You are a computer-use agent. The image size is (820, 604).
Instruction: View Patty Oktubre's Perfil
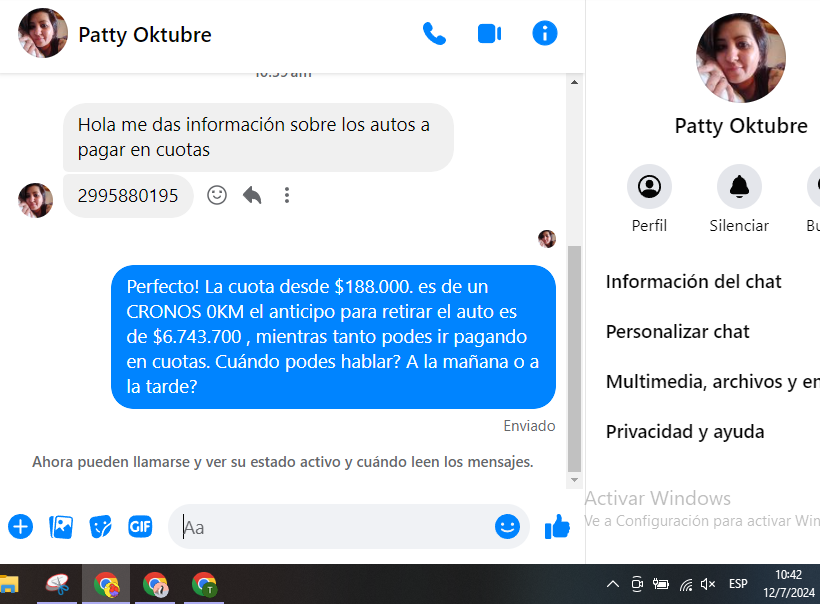pyautogui.click(x=649, y=187)
